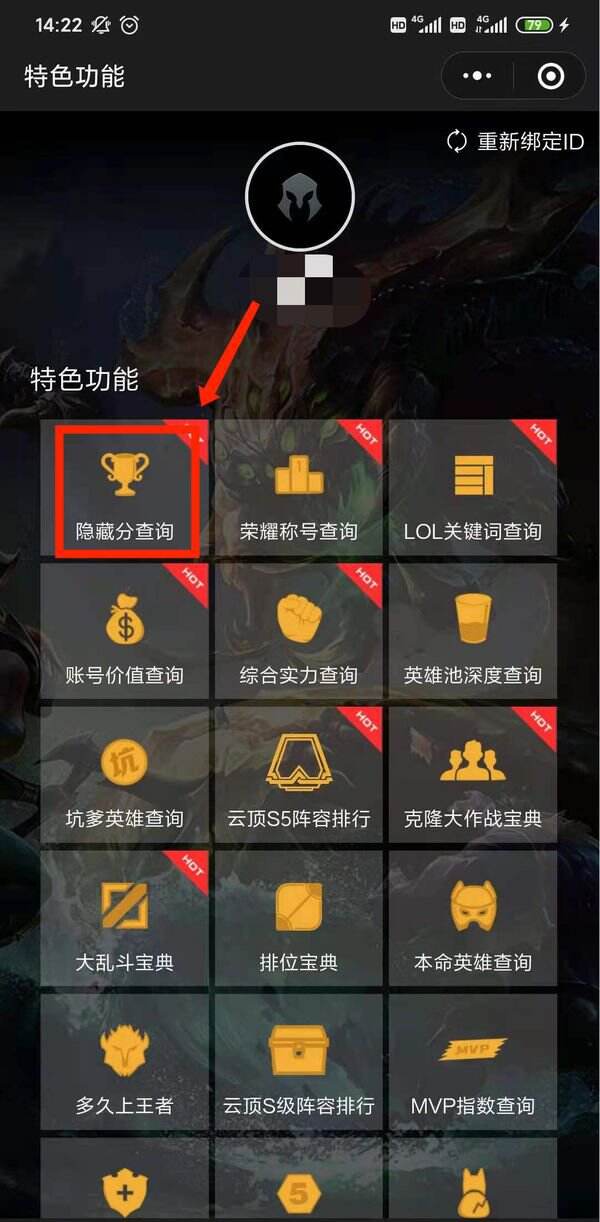
Task: Open 多久上王者
Action: tap(125, 1062)
